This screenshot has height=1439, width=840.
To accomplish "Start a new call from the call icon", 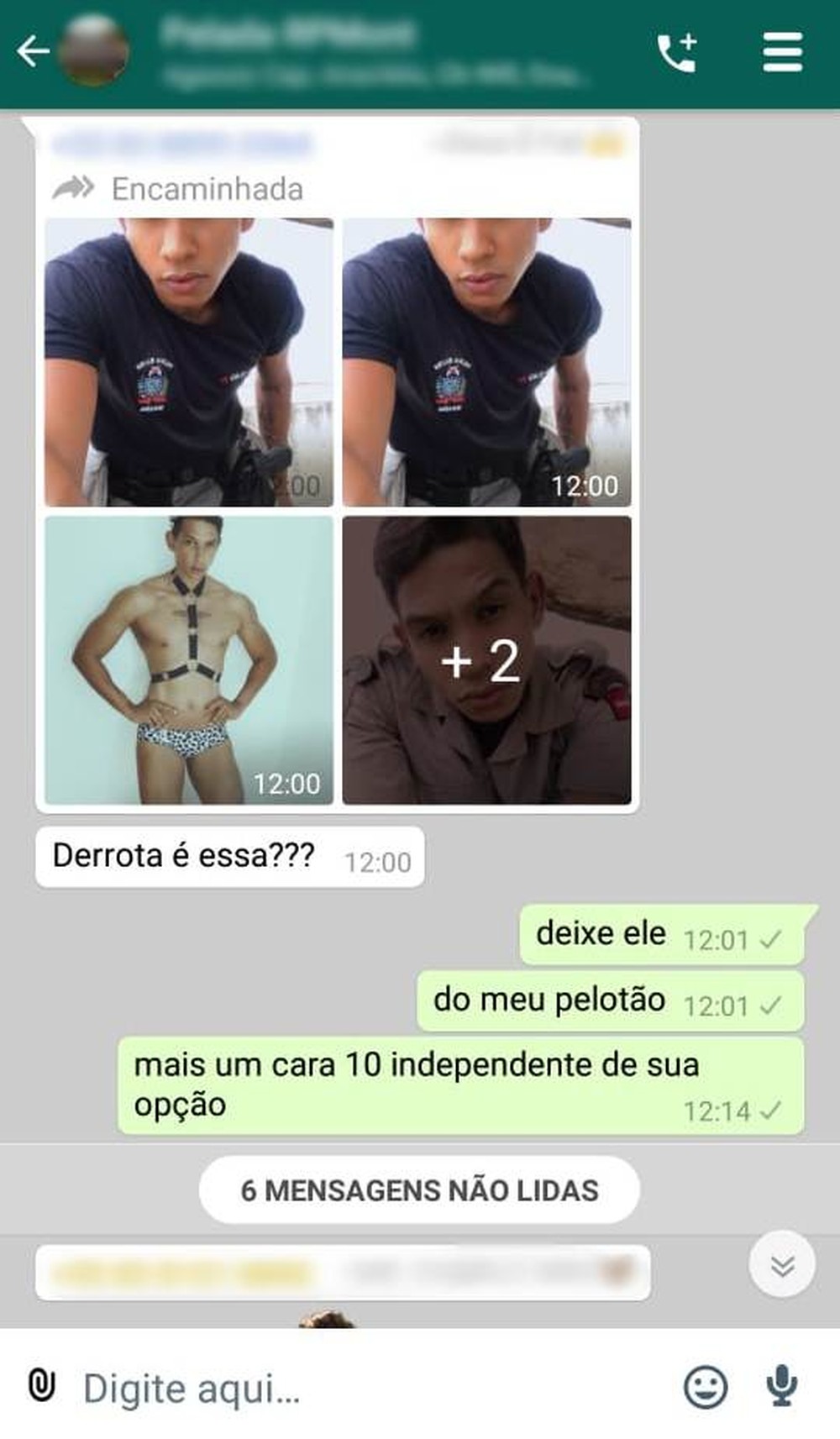I will pos(677,53).
